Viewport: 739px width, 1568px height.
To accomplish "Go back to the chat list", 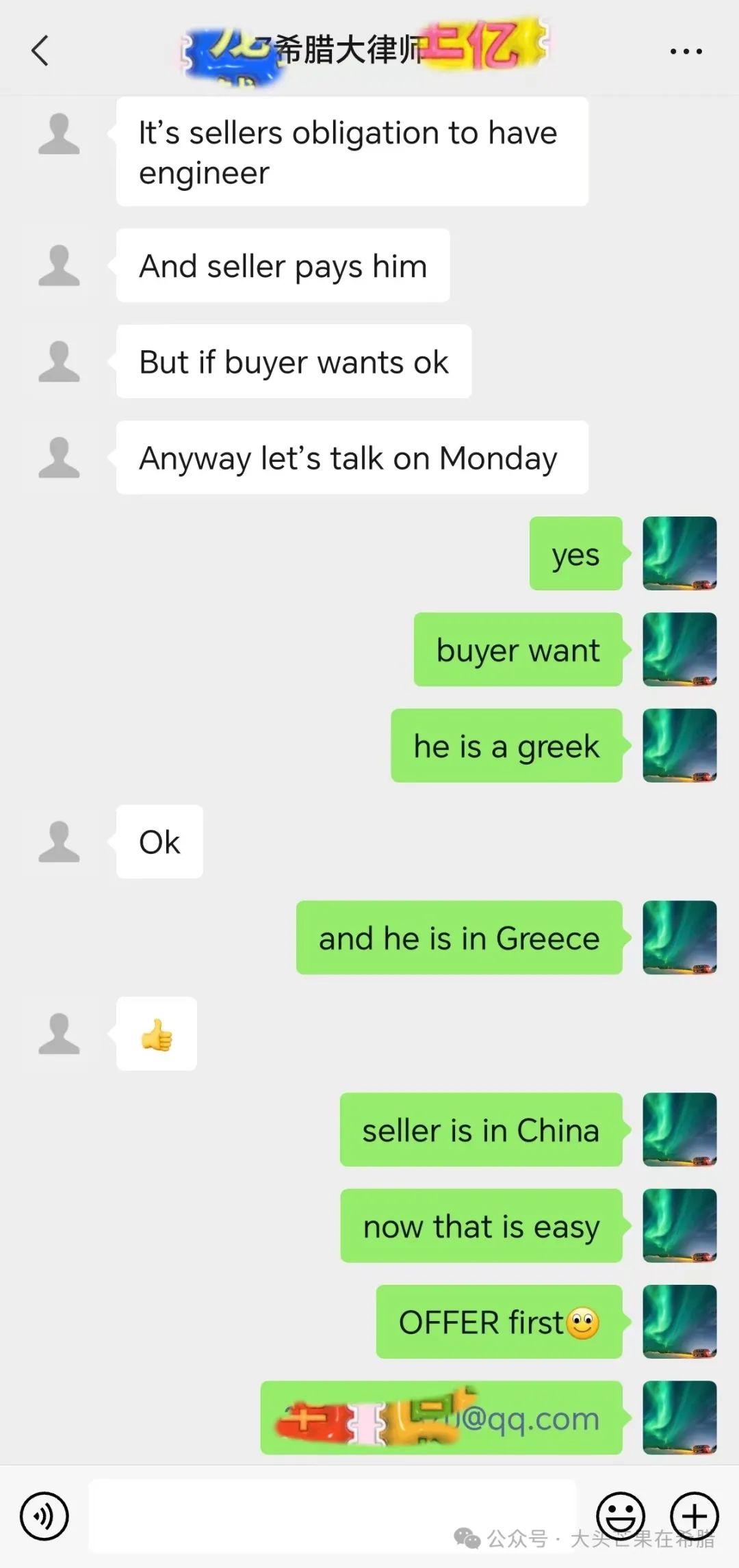I will click(x=40, y=51).
